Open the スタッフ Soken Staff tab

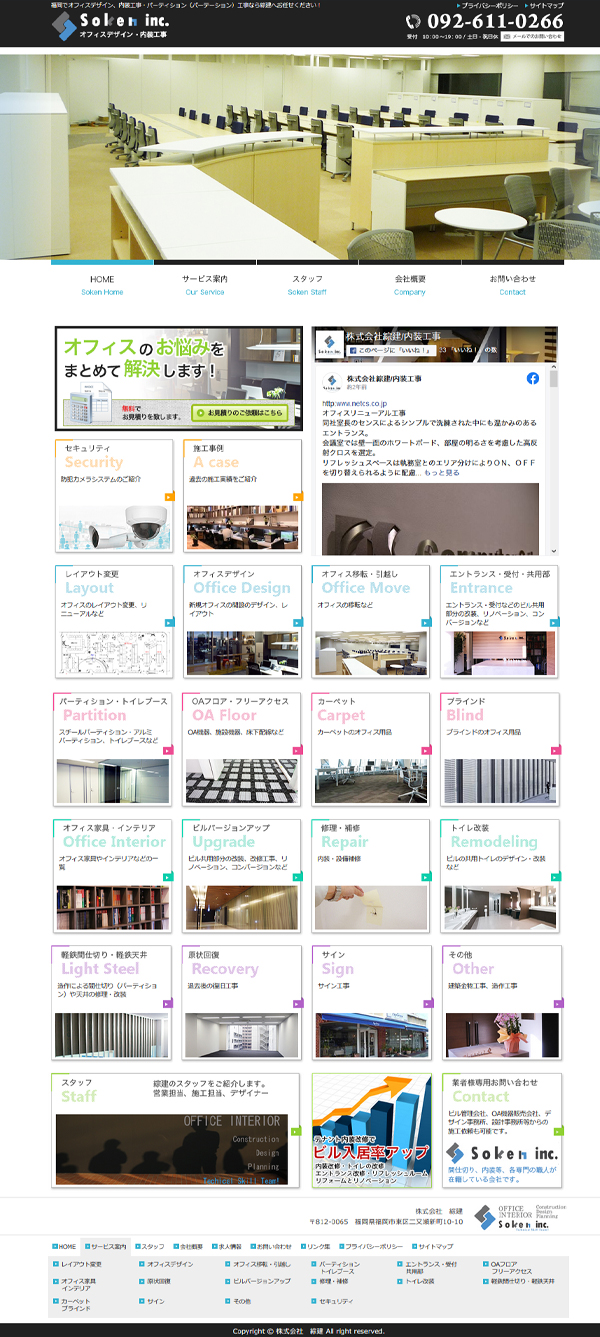pyautogui.click(x=307, y=284)
